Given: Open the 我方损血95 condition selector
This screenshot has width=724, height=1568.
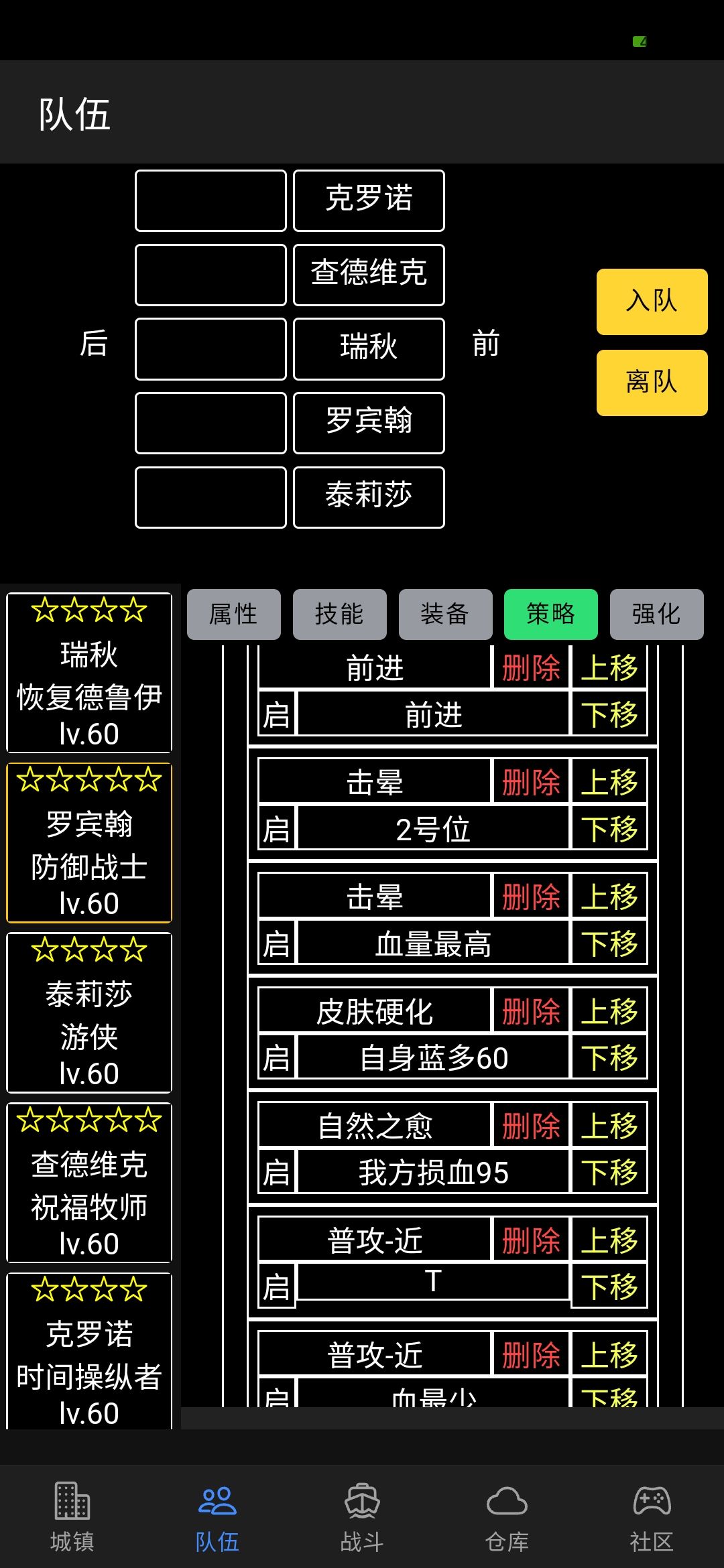Looking at the screenshot, I should point(432,1173).
